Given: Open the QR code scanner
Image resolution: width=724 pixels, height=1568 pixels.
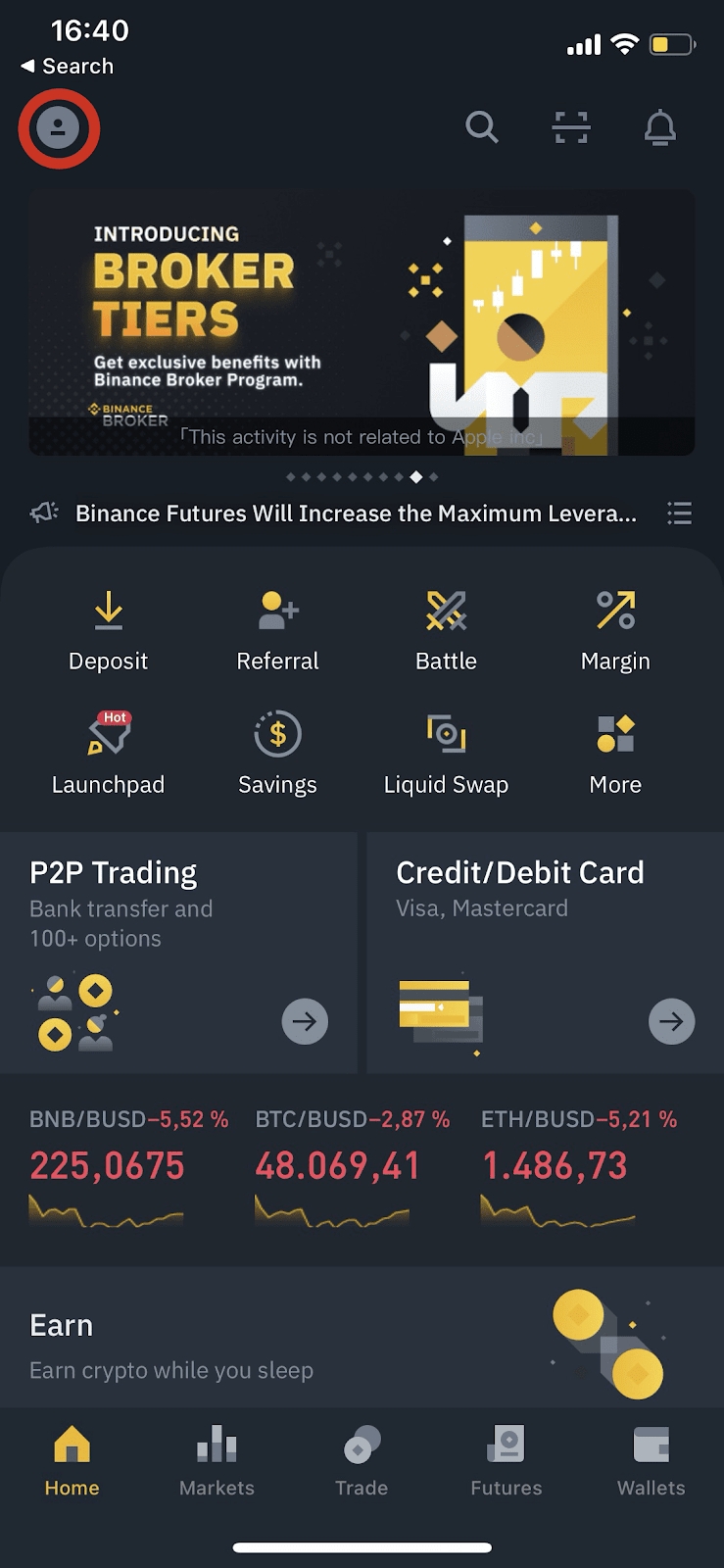Looking at the screenshot, I should pos(570,127).
